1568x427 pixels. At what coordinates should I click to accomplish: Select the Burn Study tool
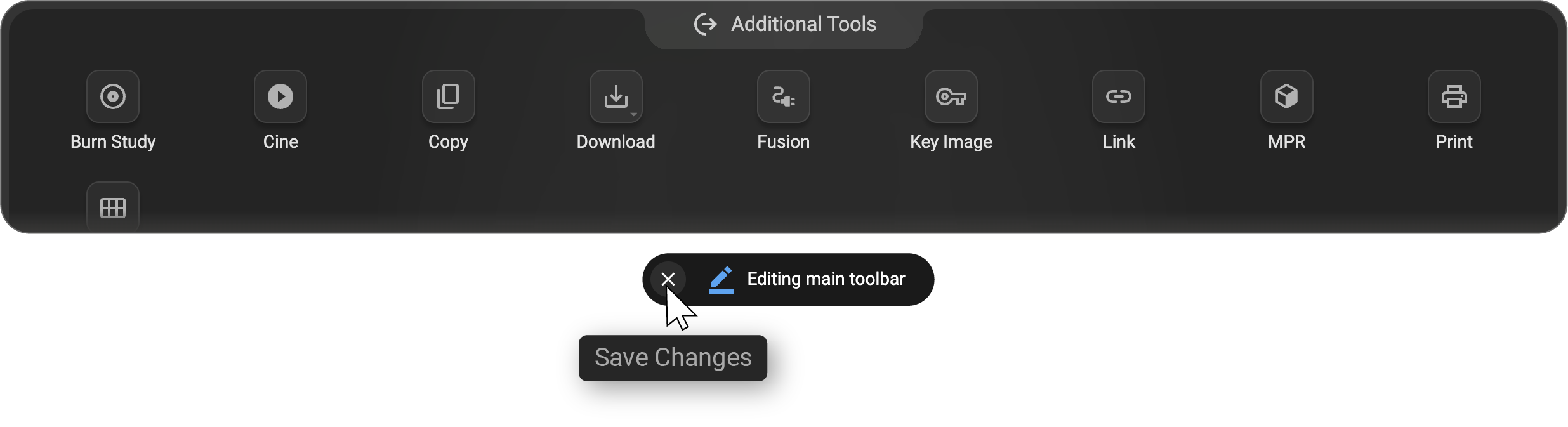point(113,96)
